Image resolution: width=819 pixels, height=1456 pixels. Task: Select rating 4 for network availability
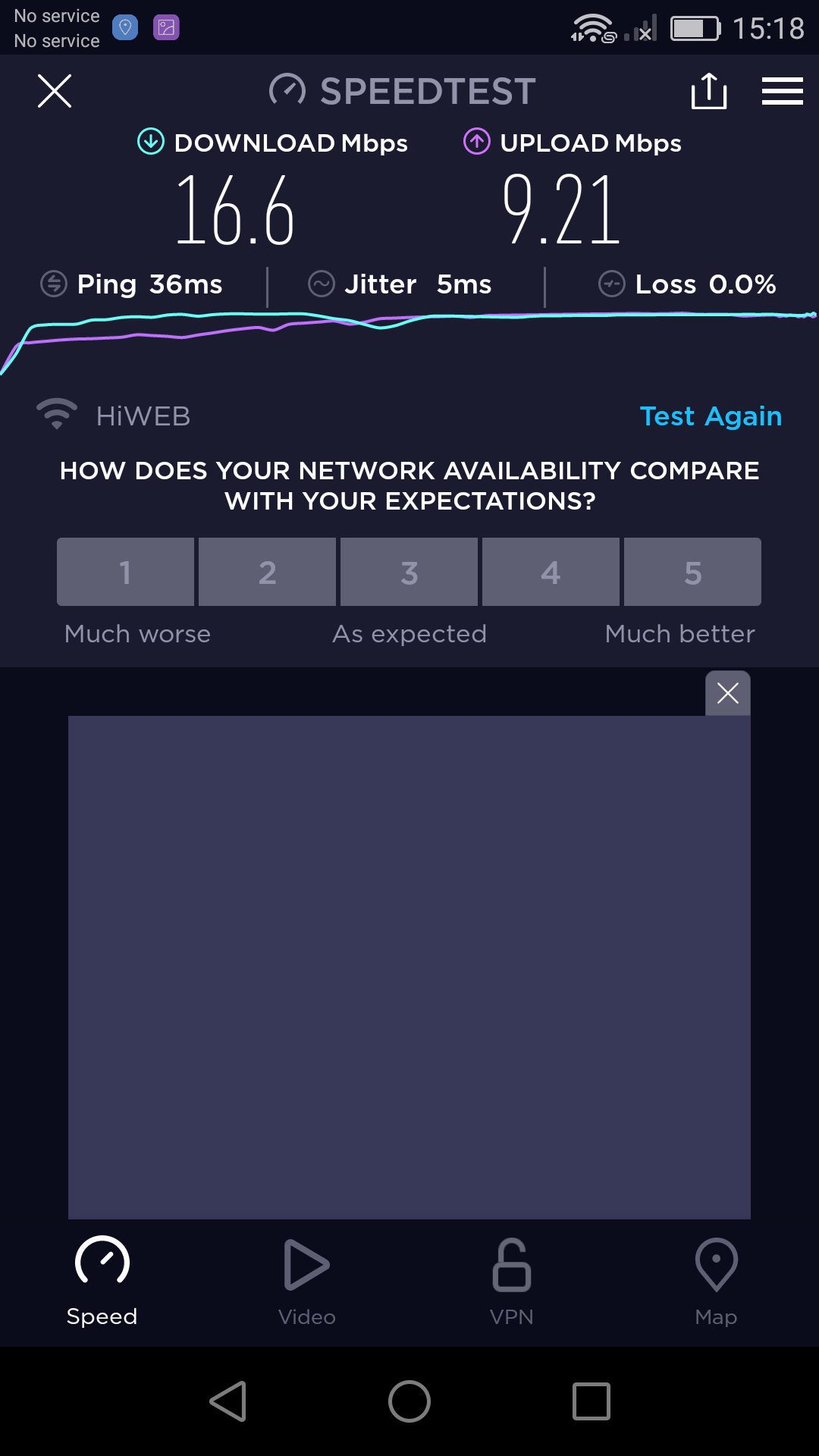click(551, 572)
